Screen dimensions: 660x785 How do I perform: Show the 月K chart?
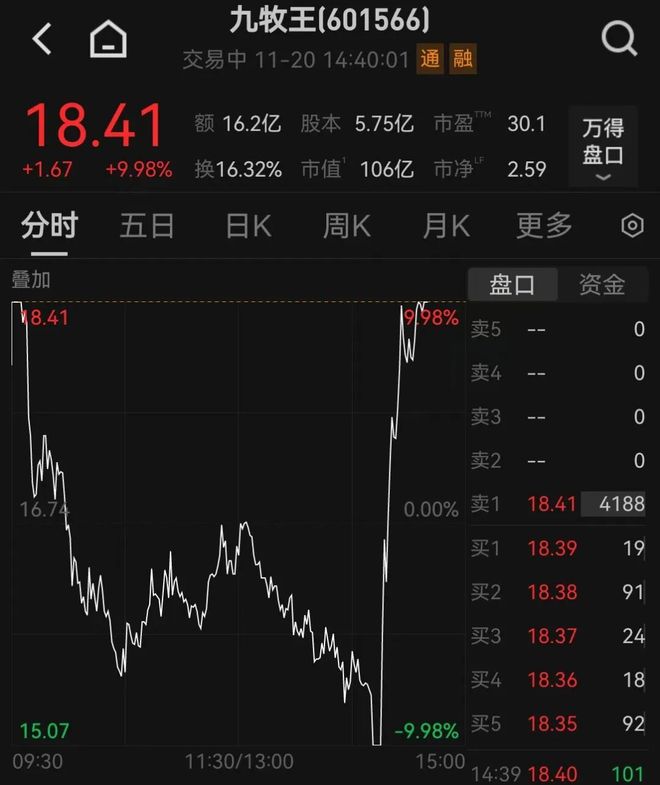pos(446,226)
